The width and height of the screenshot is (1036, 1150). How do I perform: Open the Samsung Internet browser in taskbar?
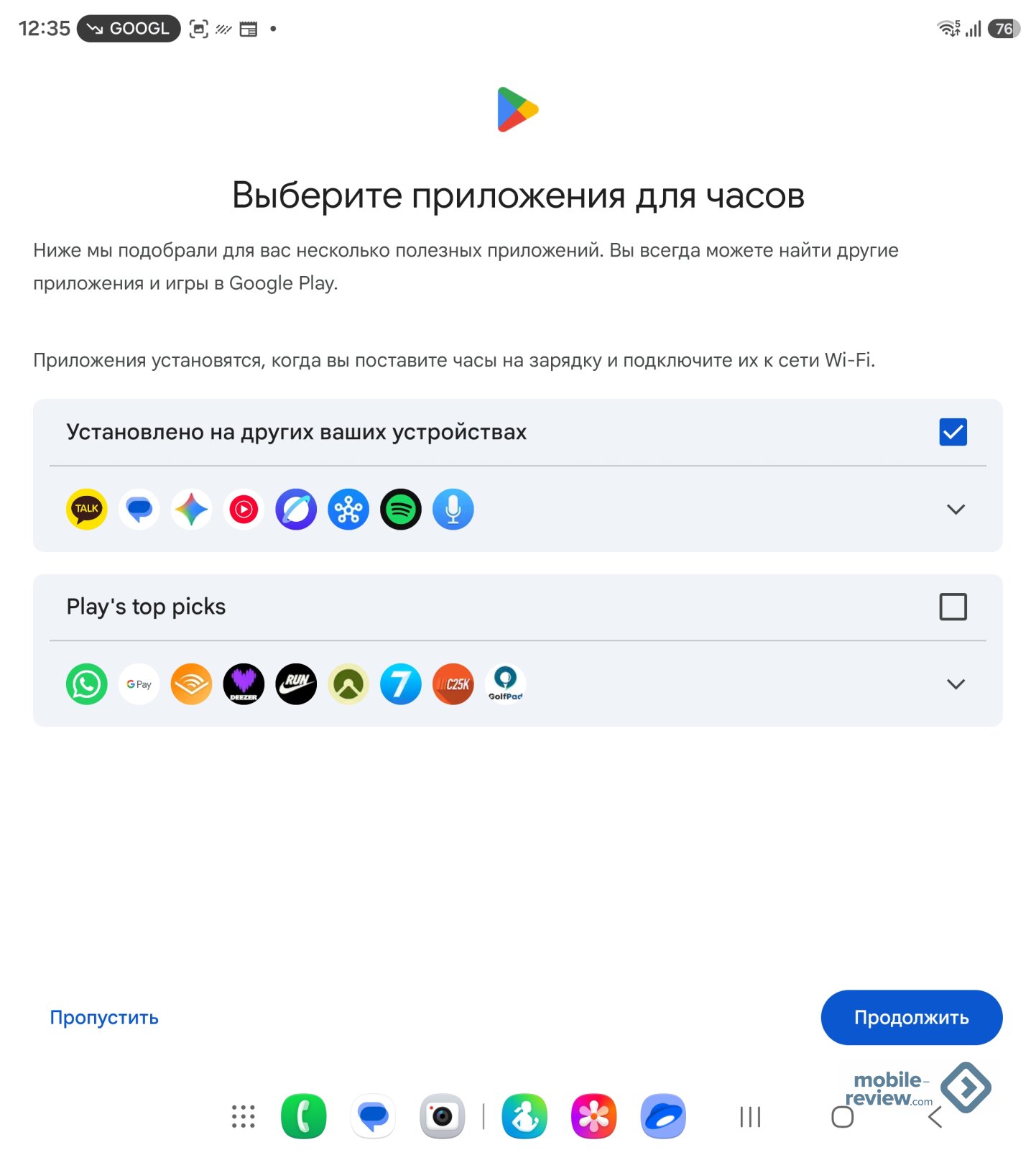[x=662, y=1116]
